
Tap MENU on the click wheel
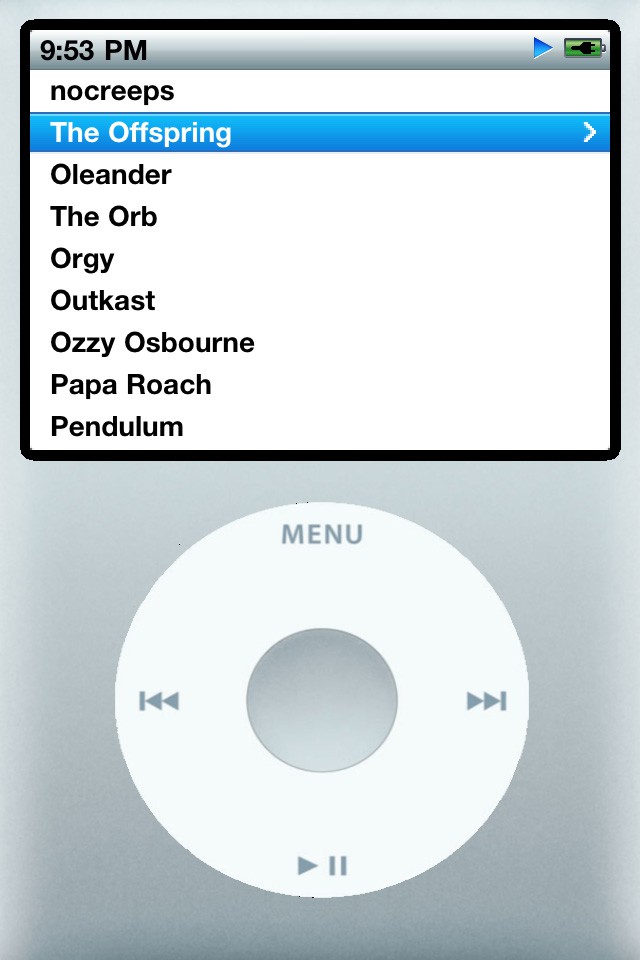[321, 535]
